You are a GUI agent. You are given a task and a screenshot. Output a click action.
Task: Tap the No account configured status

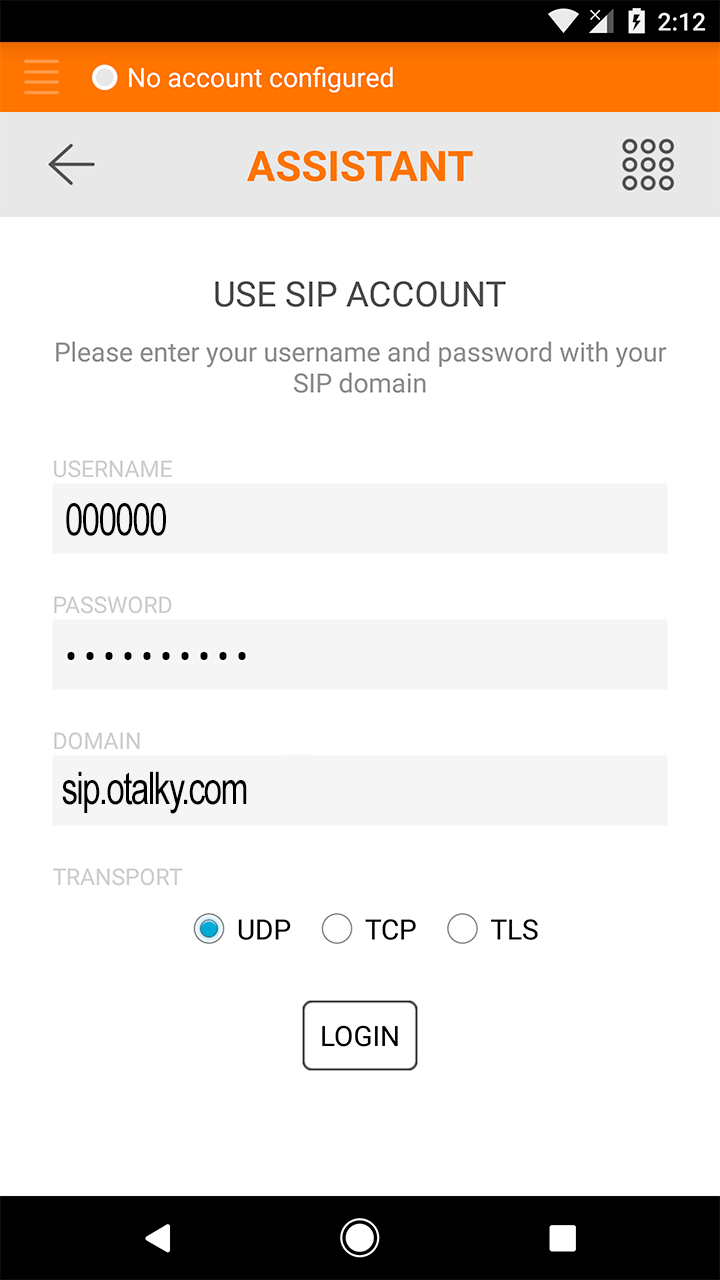coord(243,78)
